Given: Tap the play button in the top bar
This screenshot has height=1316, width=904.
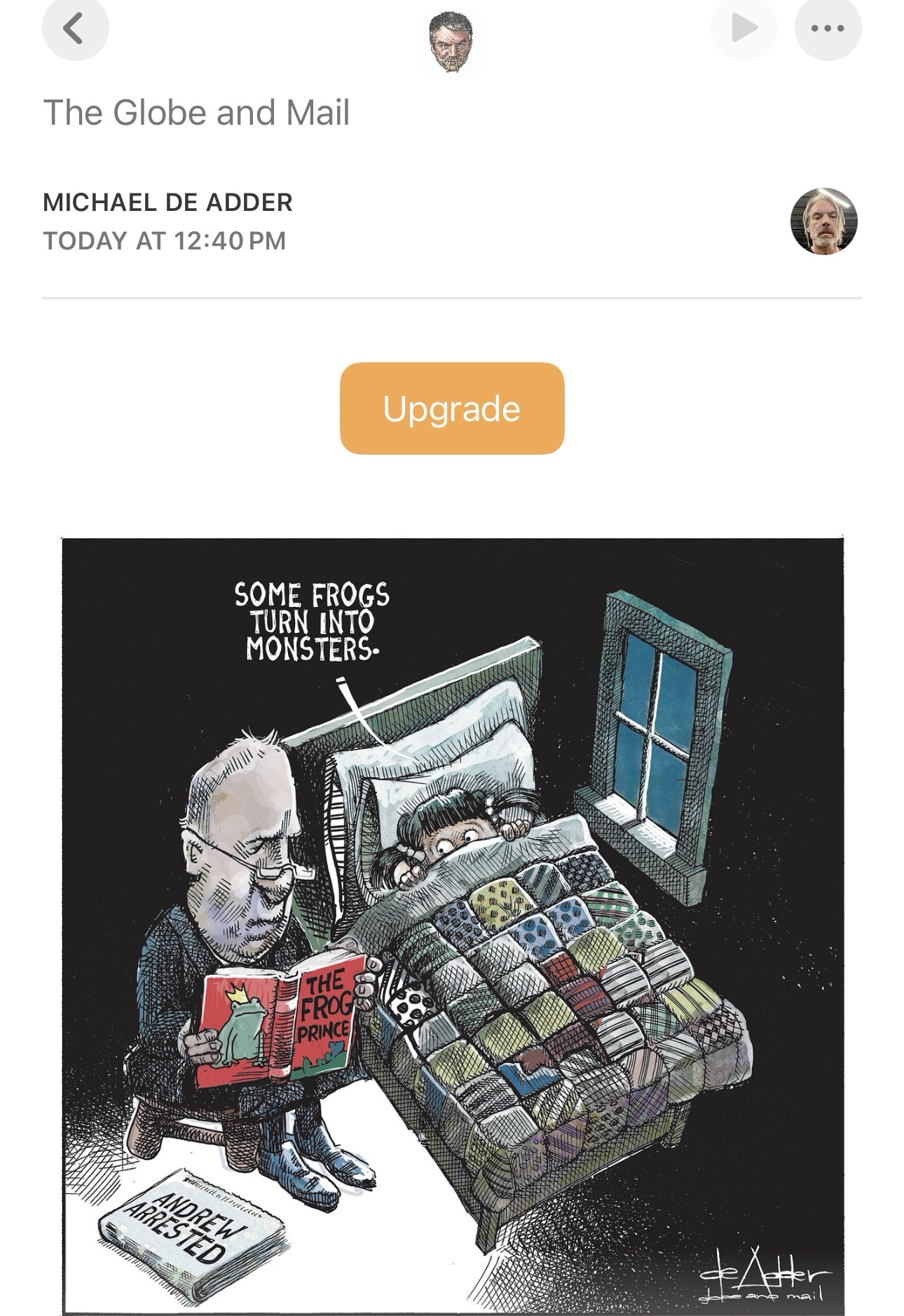Looking at the screenshot, I should coord(744,28).
